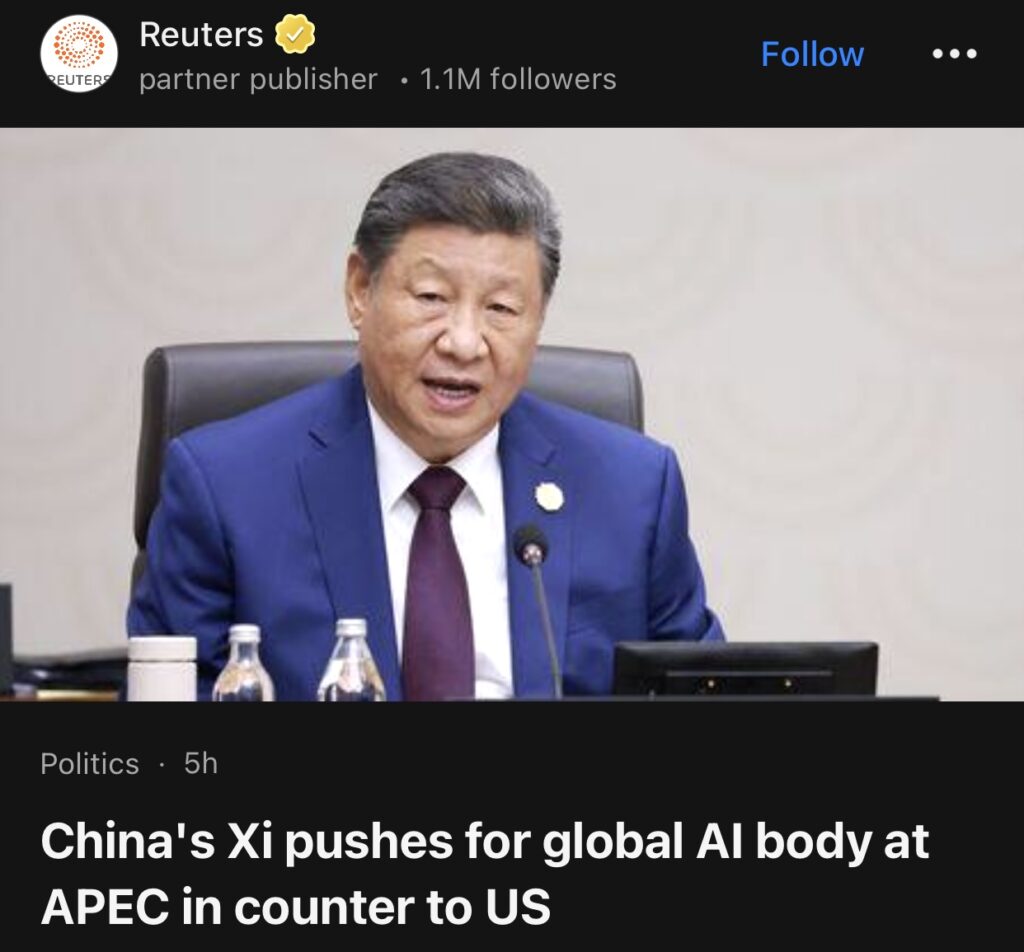The width and height of the screenshot is (1024, 952).
Task: Follow the Reuters publisher
Action: [x=811, y=54]
